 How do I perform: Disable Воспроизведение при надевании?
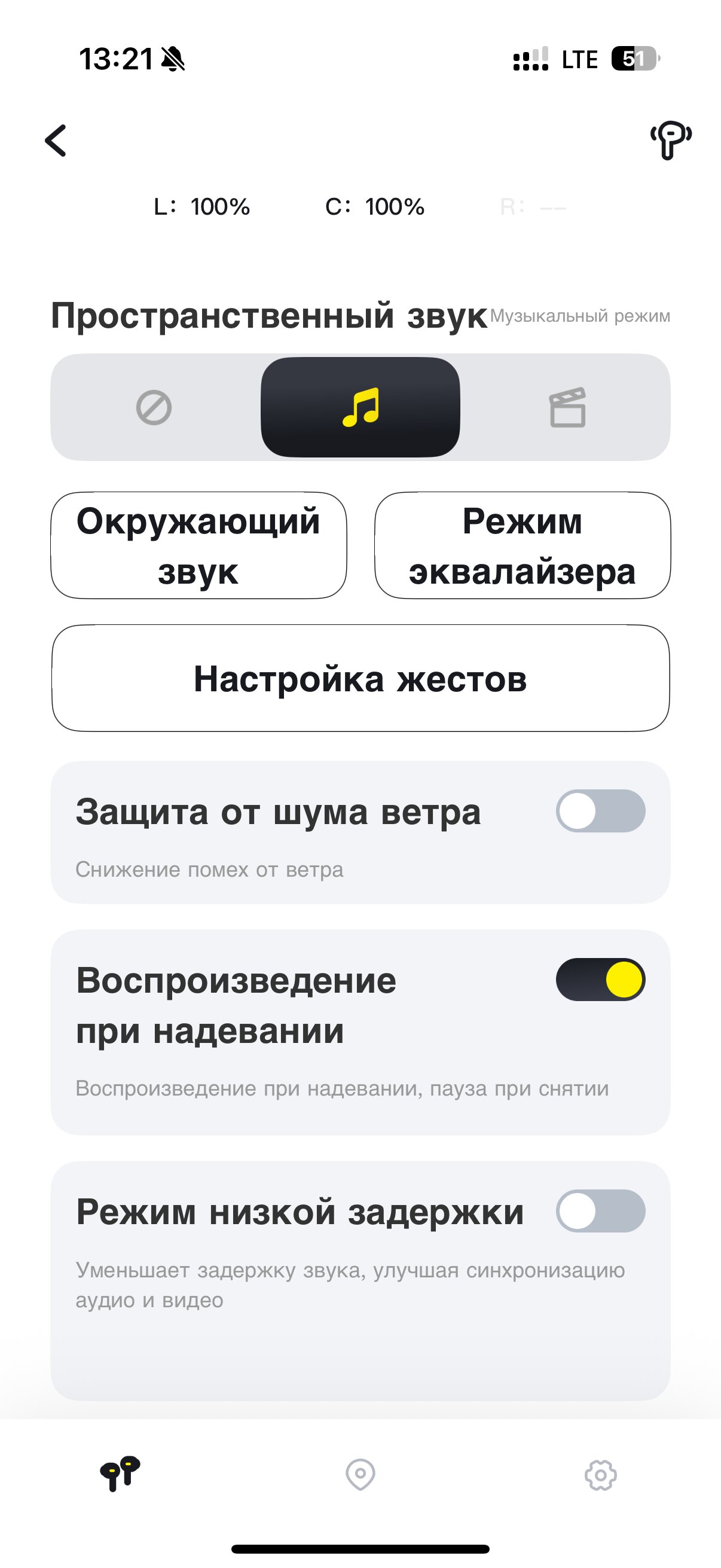600,980
